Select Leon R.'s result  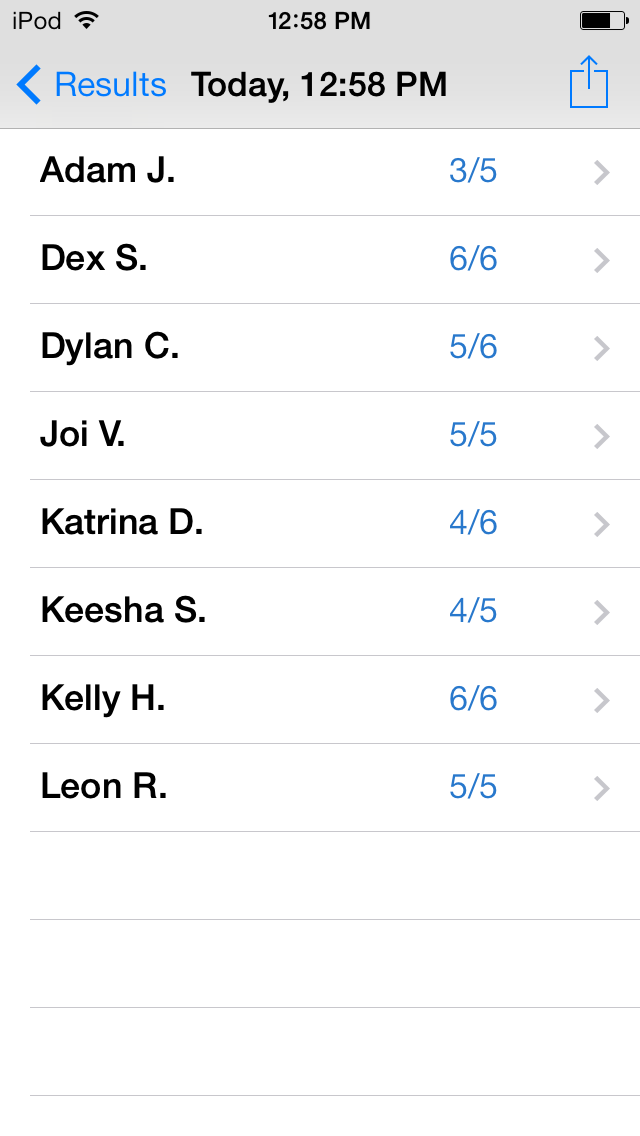click(320, 788)
